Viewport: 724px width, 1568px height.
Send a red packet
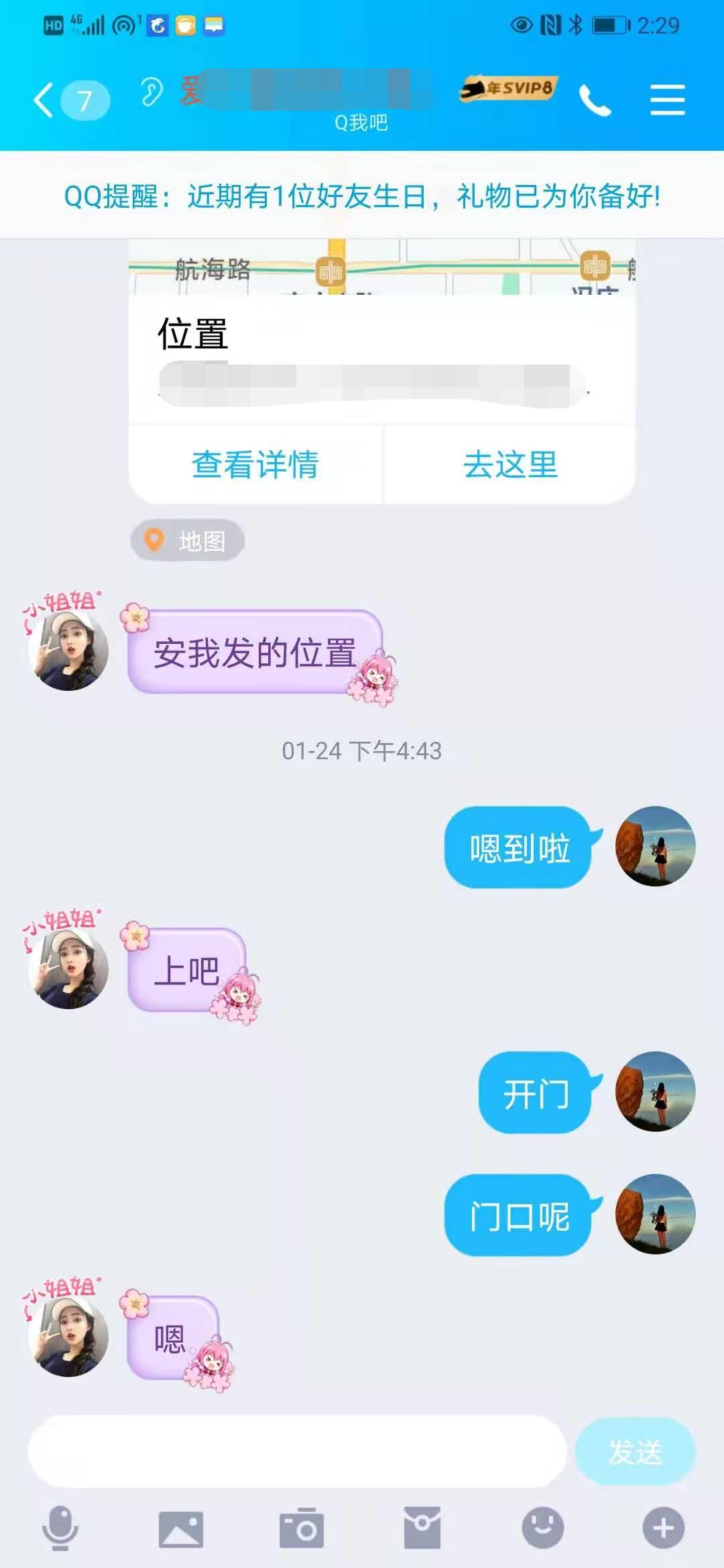tap(422, 1528)
